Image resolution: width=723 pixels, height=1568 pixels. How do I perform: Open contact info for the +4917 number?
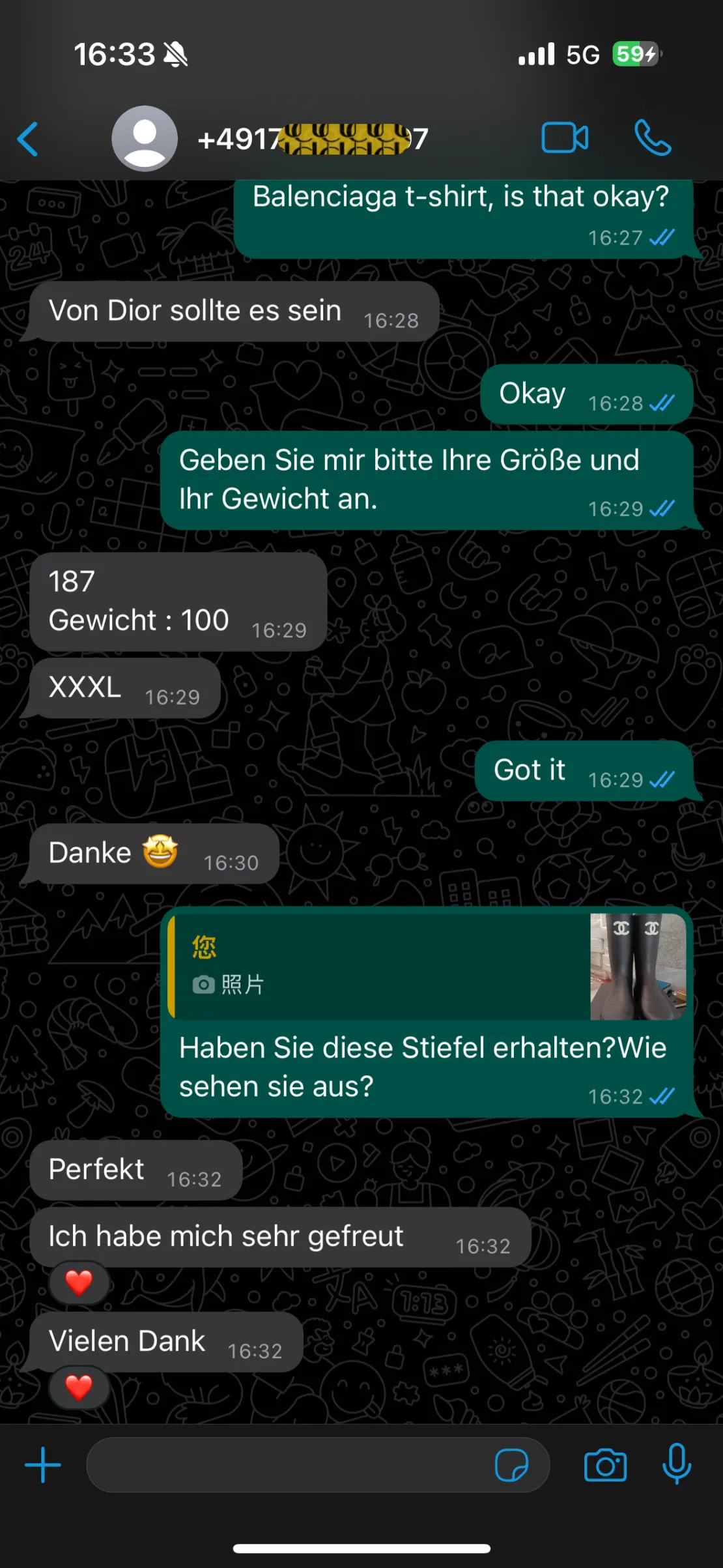[x=313, y=139]
